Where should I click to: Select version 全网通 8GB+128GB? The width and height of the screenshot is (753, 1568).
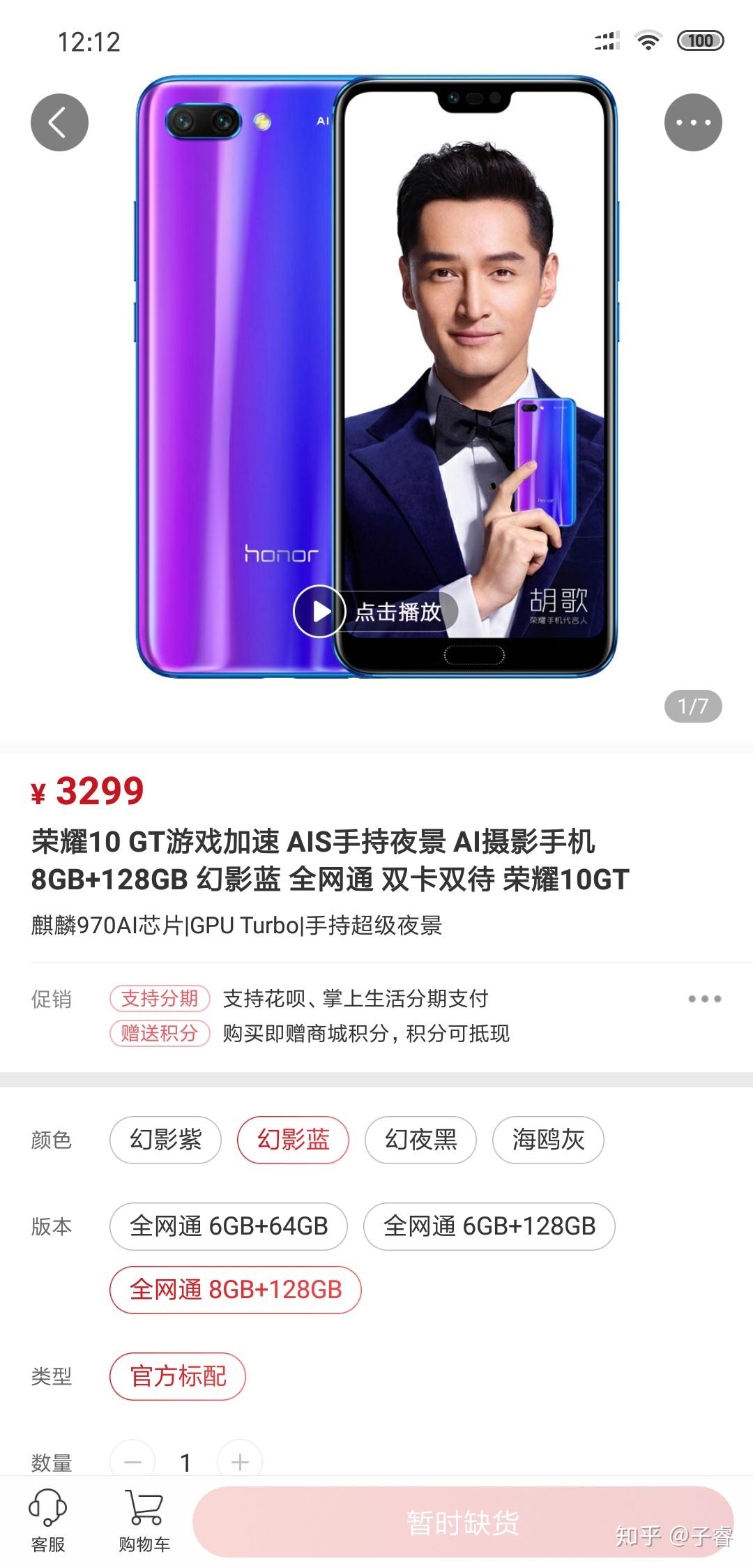click(235, 1289)
